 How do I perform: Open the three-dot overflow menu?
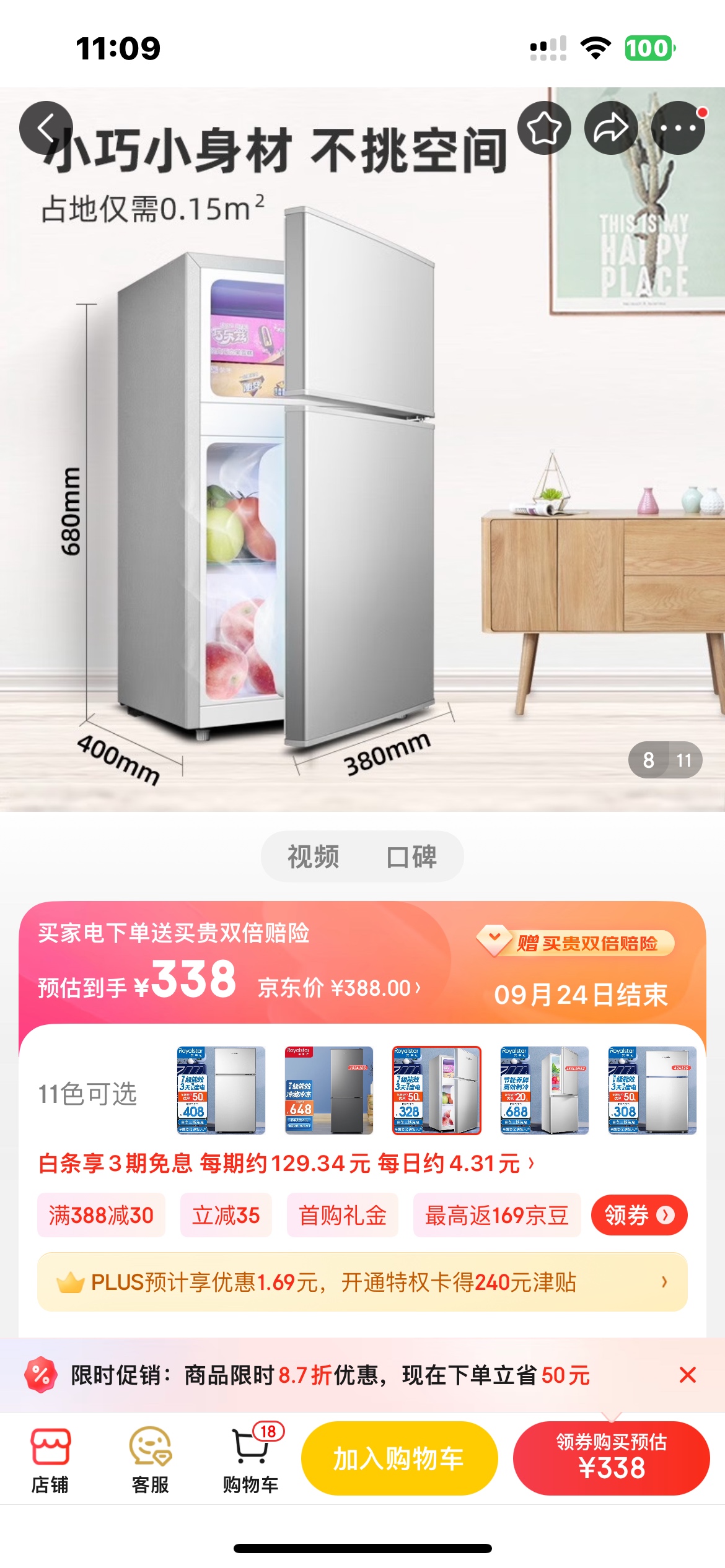point(678,128)
